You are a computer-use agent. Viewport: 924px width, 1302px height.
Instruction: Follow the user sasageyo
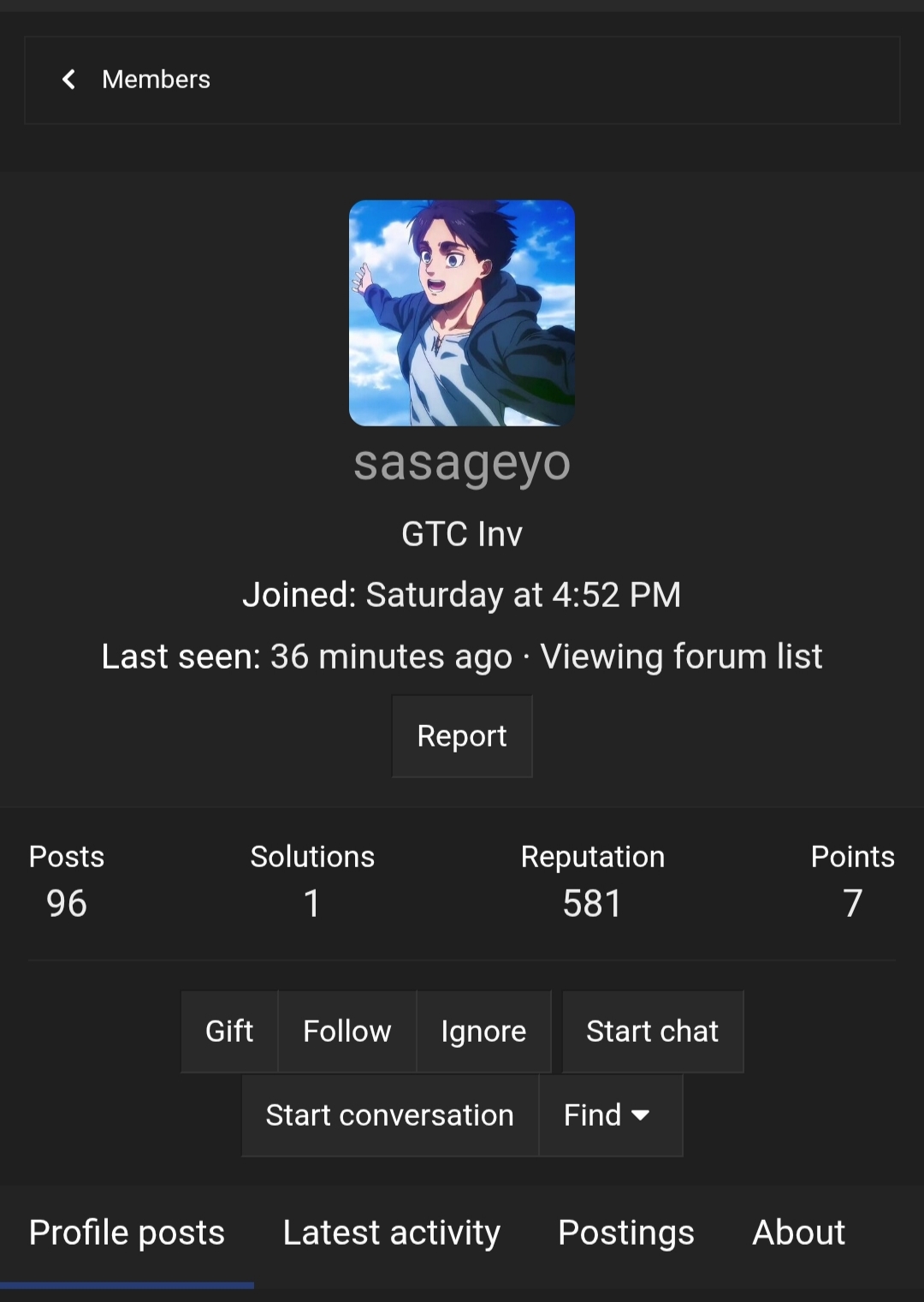[347, 1031]
